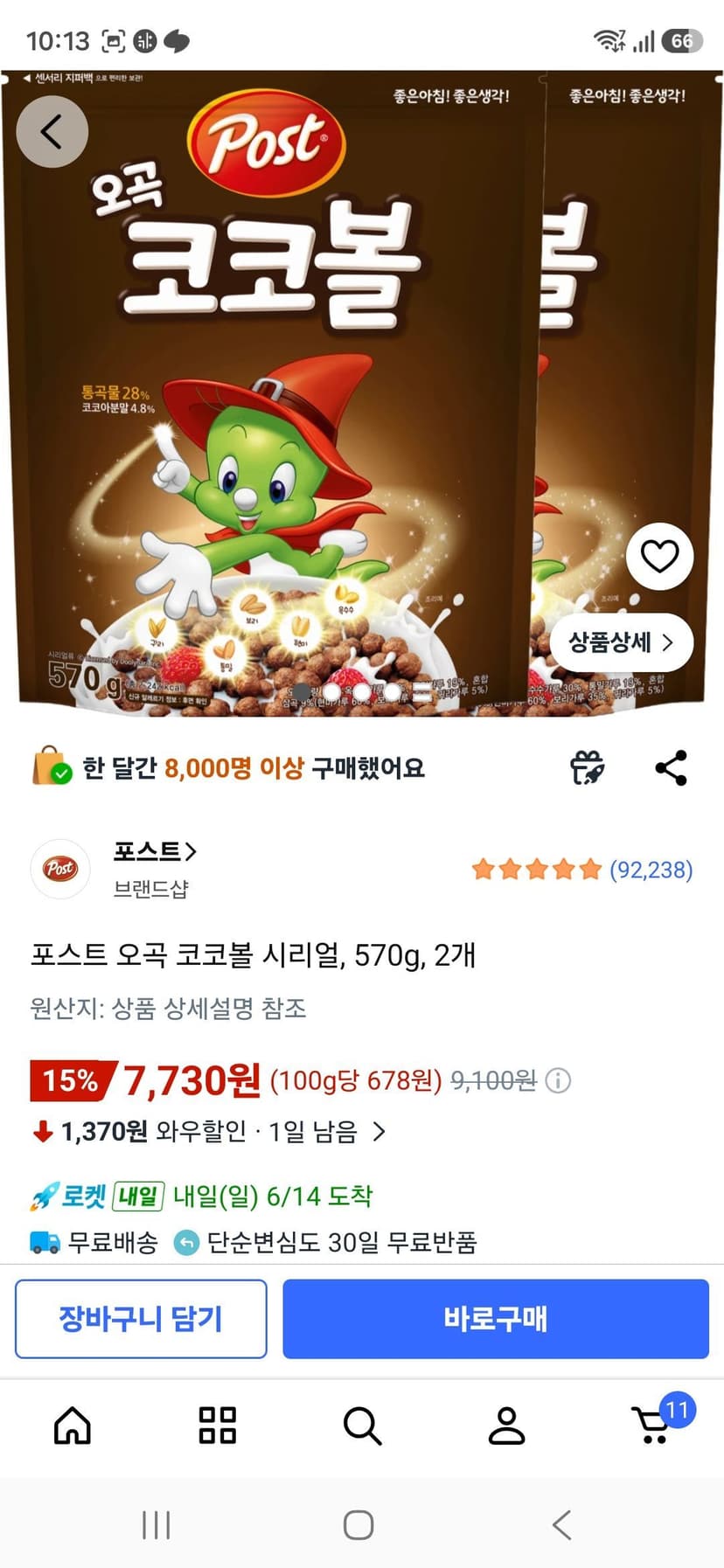Screen dimensions: 724x1568
Task: Share this product
Action: (671, 768)
